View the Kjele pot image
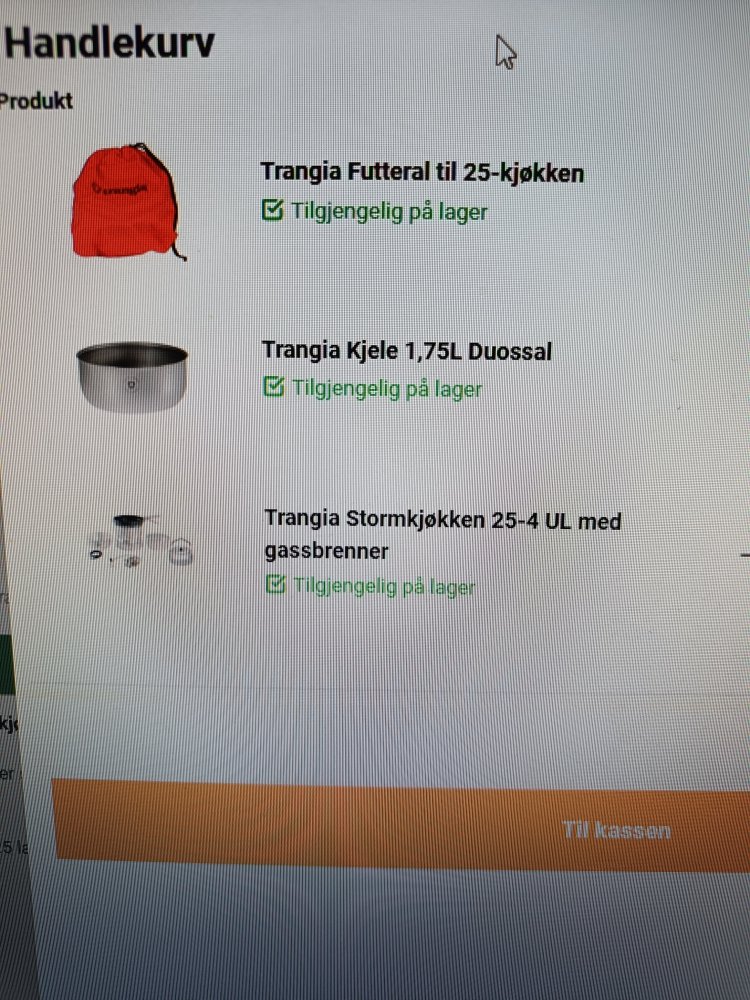 132,376
